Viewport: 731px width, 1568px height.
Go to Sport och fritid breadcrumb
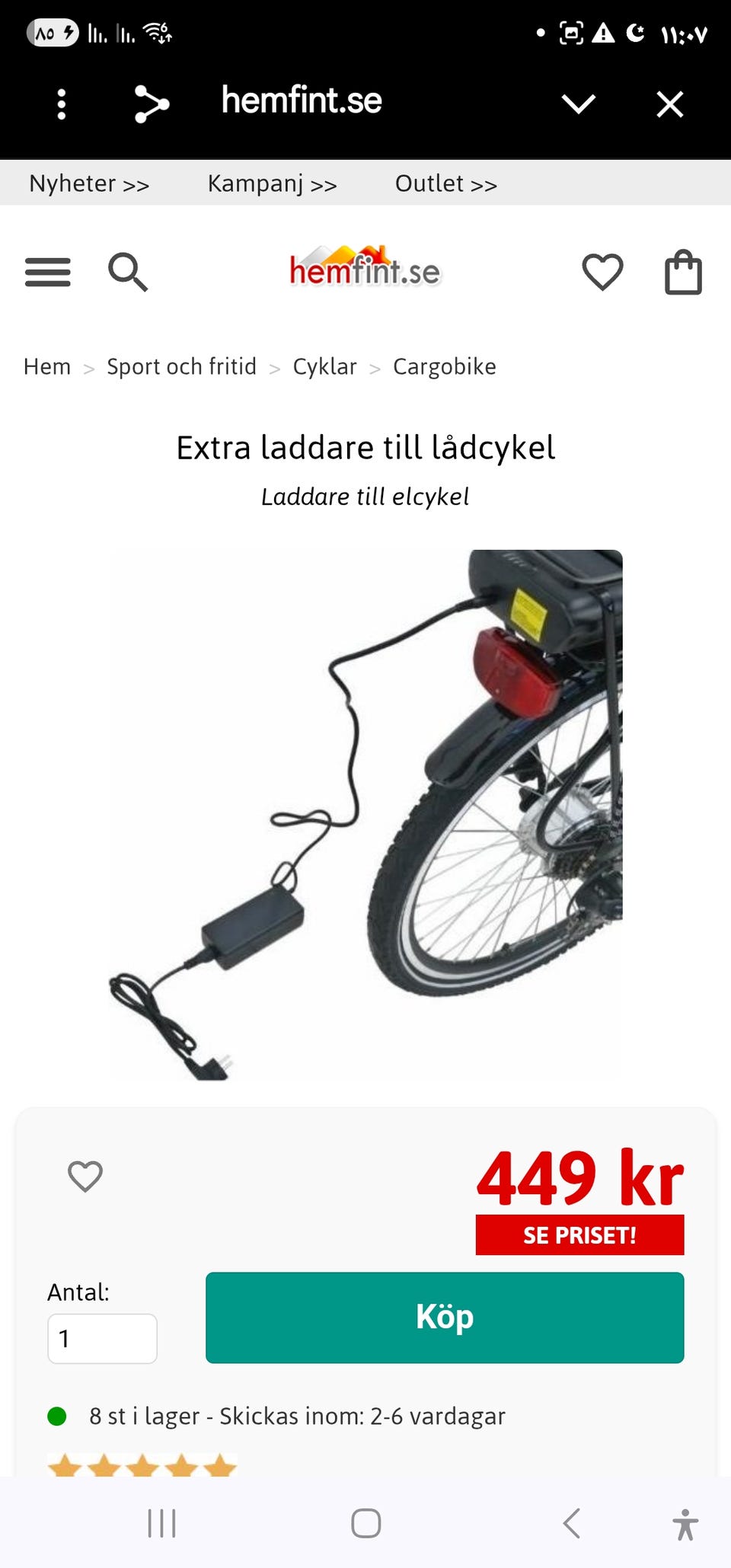(x=181, y=366)
